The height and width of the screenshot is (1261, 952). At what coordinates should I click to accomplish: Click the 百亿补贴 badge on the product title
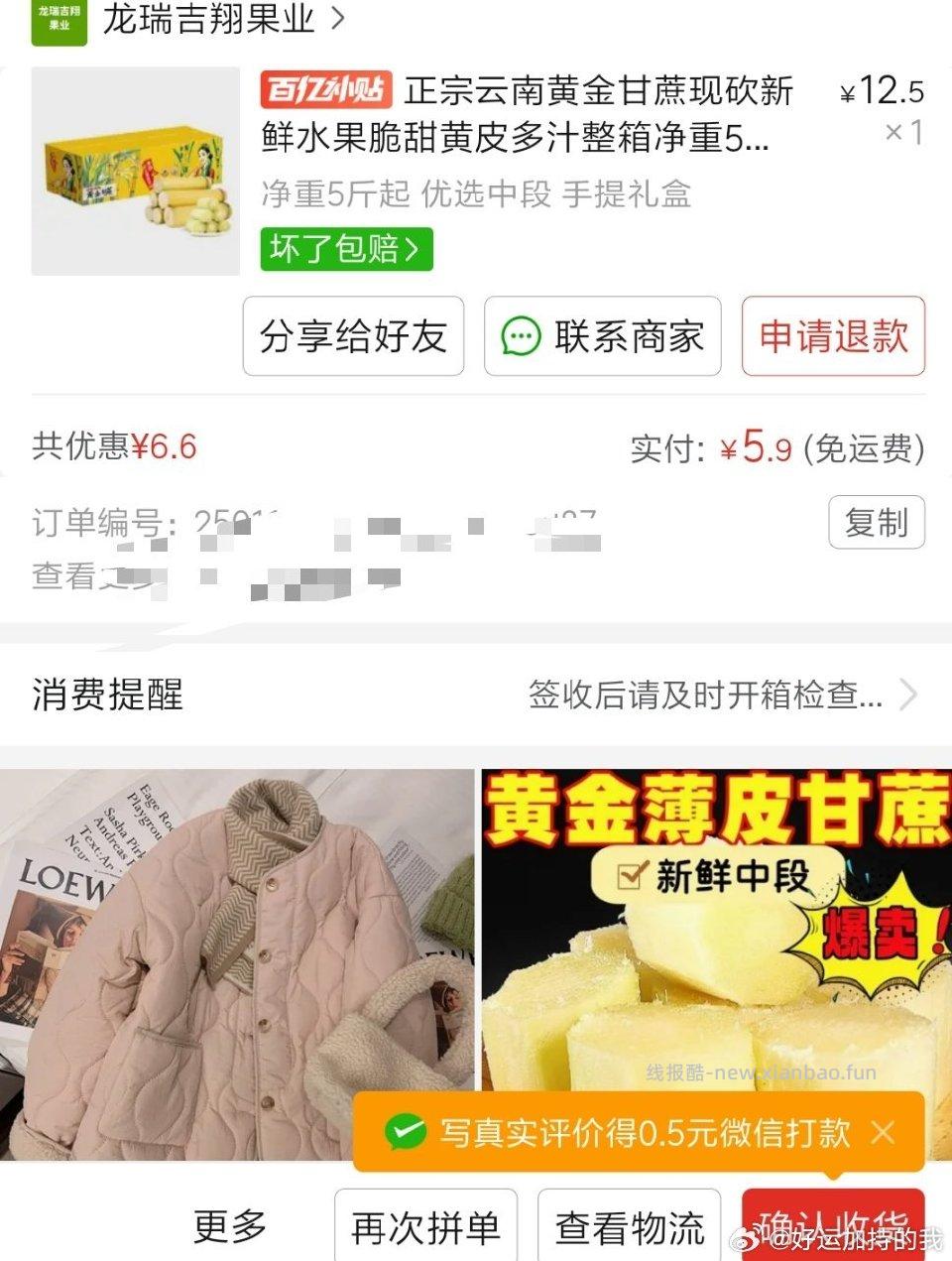(x=327, y=91)
